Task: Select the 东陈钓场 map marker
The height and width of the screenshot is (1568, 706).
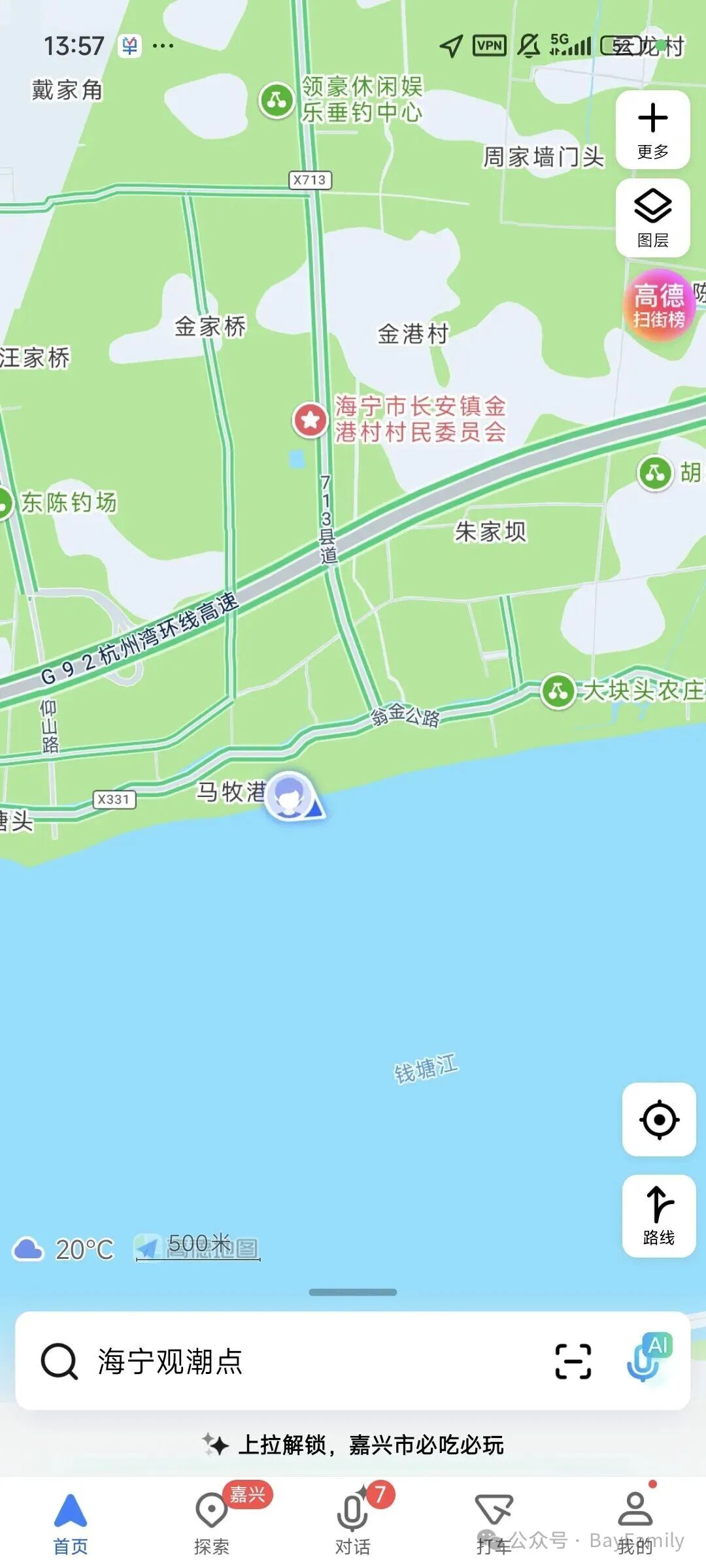Action: 5,503
